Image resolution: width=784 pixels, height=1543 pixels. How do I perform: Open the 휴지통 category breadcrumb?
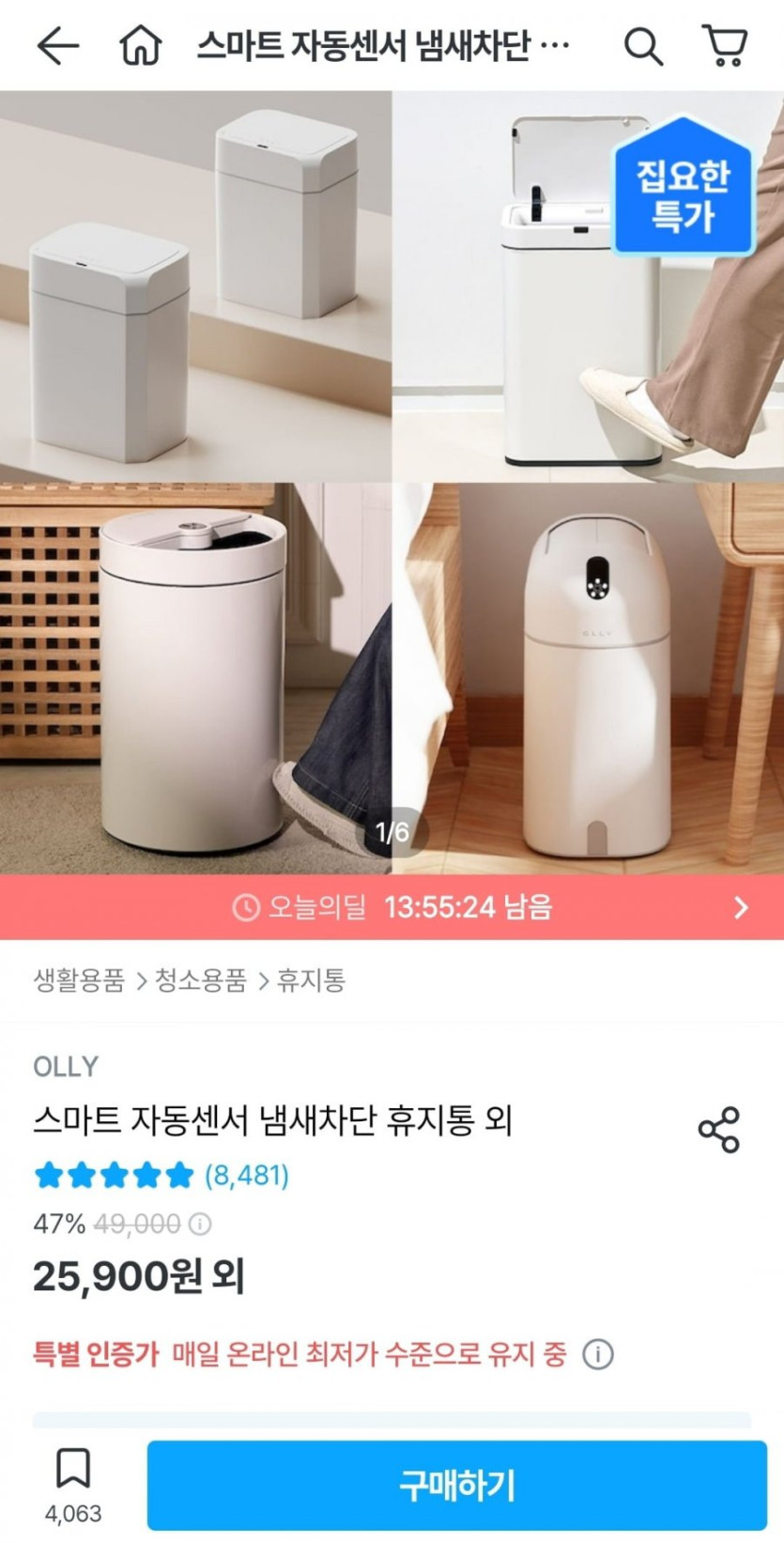coord(311,980)
